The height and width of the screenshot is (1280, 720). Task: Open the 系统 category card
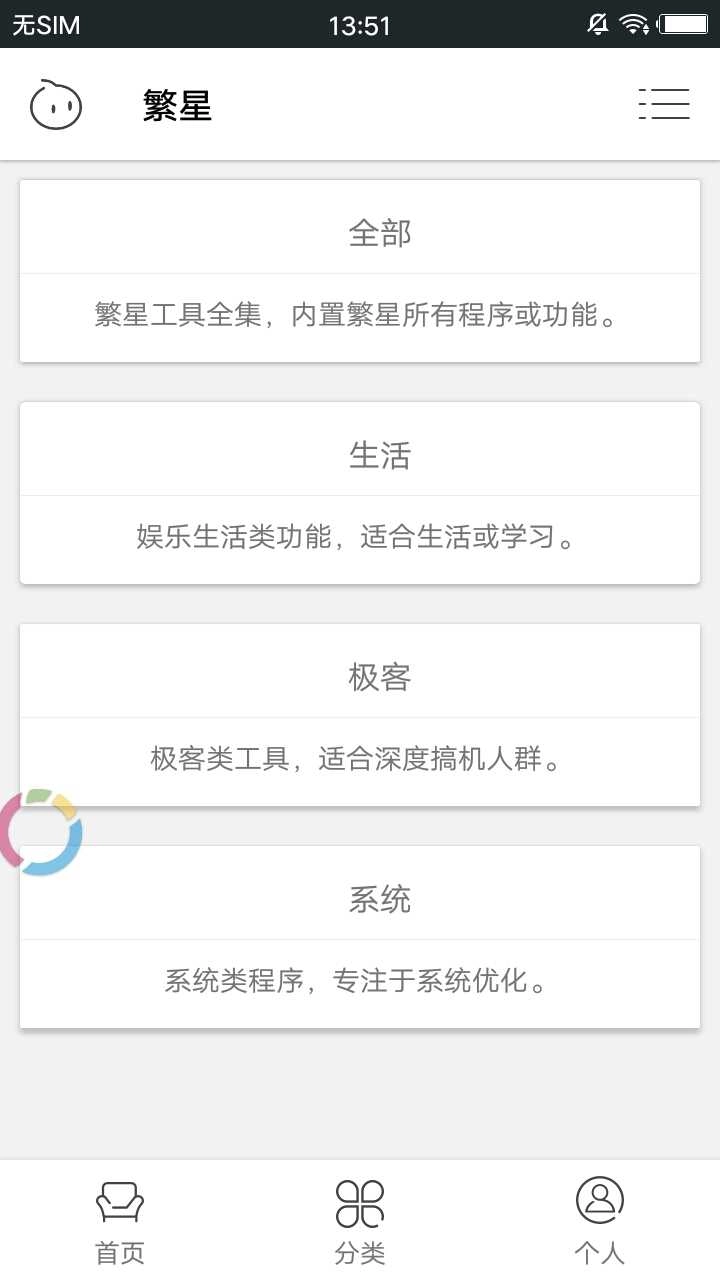pyautogui.click(x=360, y=937)
